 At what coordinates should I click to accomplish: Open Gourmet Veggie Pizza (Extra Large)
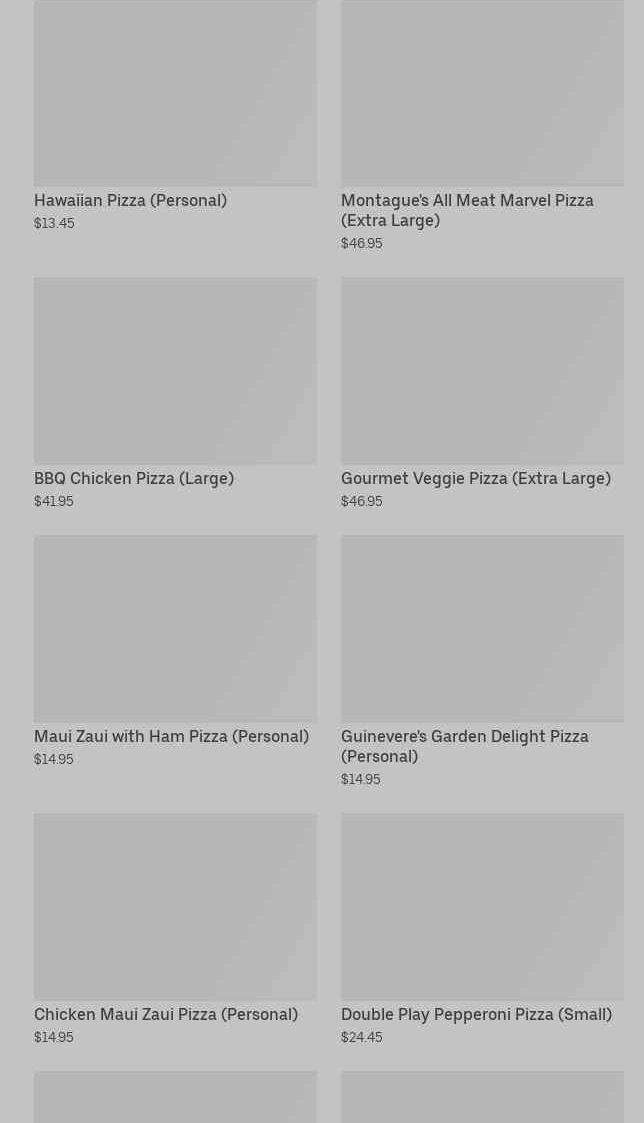(482, 393)
